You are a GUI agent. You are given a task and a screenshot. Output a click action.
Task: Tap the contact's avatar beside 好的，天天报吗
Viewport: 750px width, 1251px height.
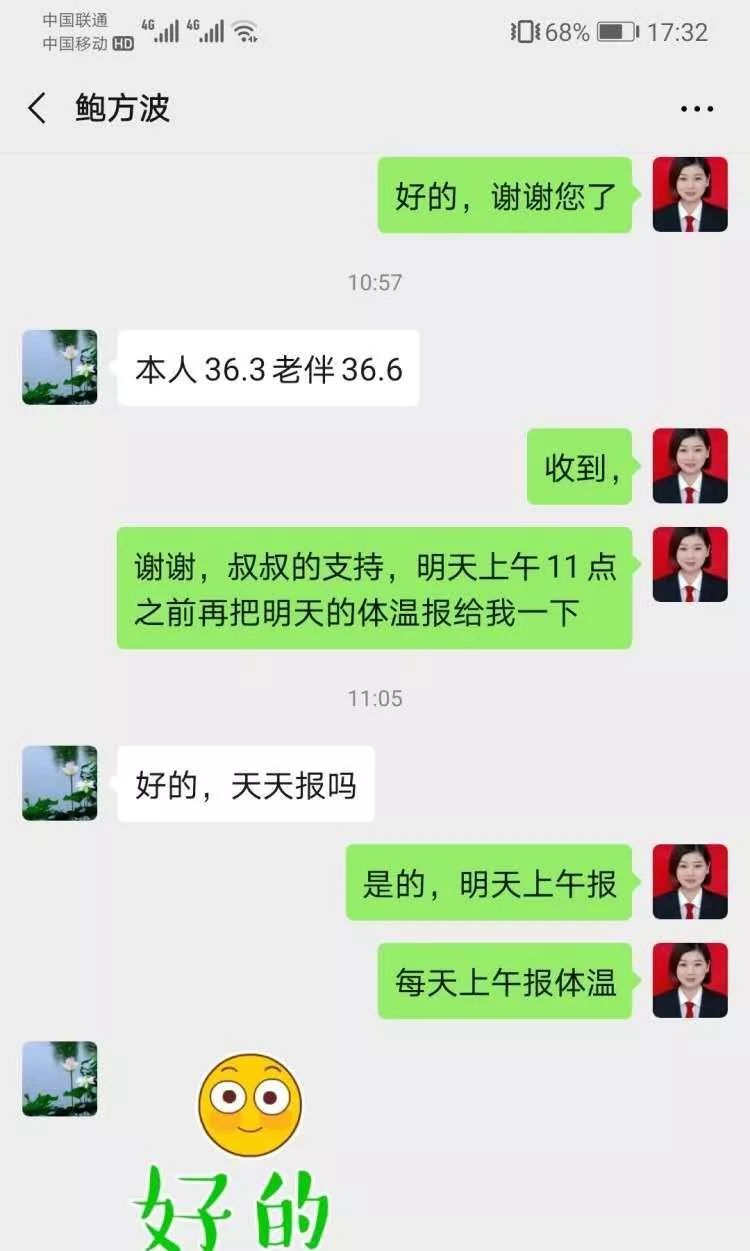point(60,783)
